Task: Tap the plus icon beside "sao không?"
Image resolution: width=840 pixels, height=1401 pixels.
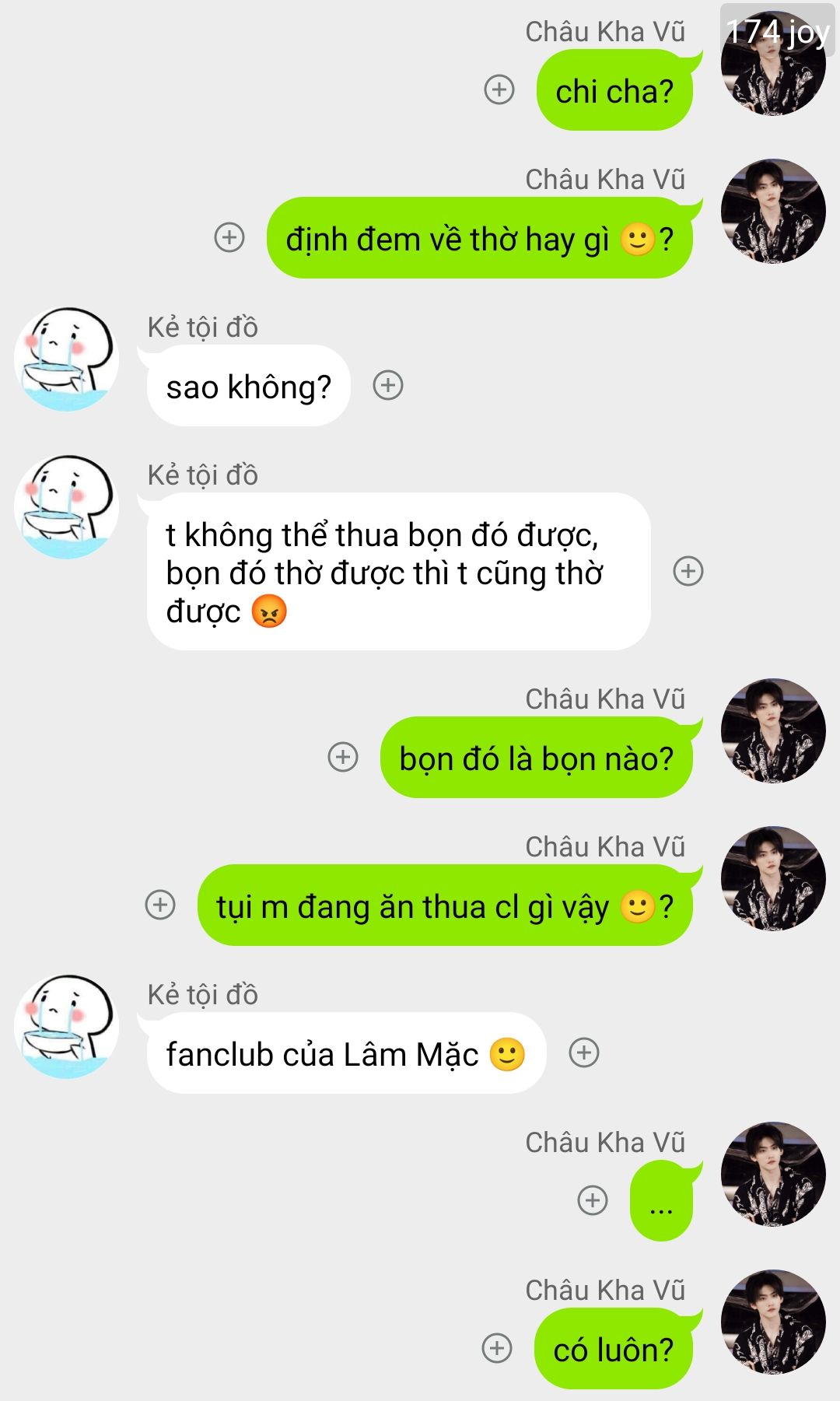Action: [x=388, y=385]
